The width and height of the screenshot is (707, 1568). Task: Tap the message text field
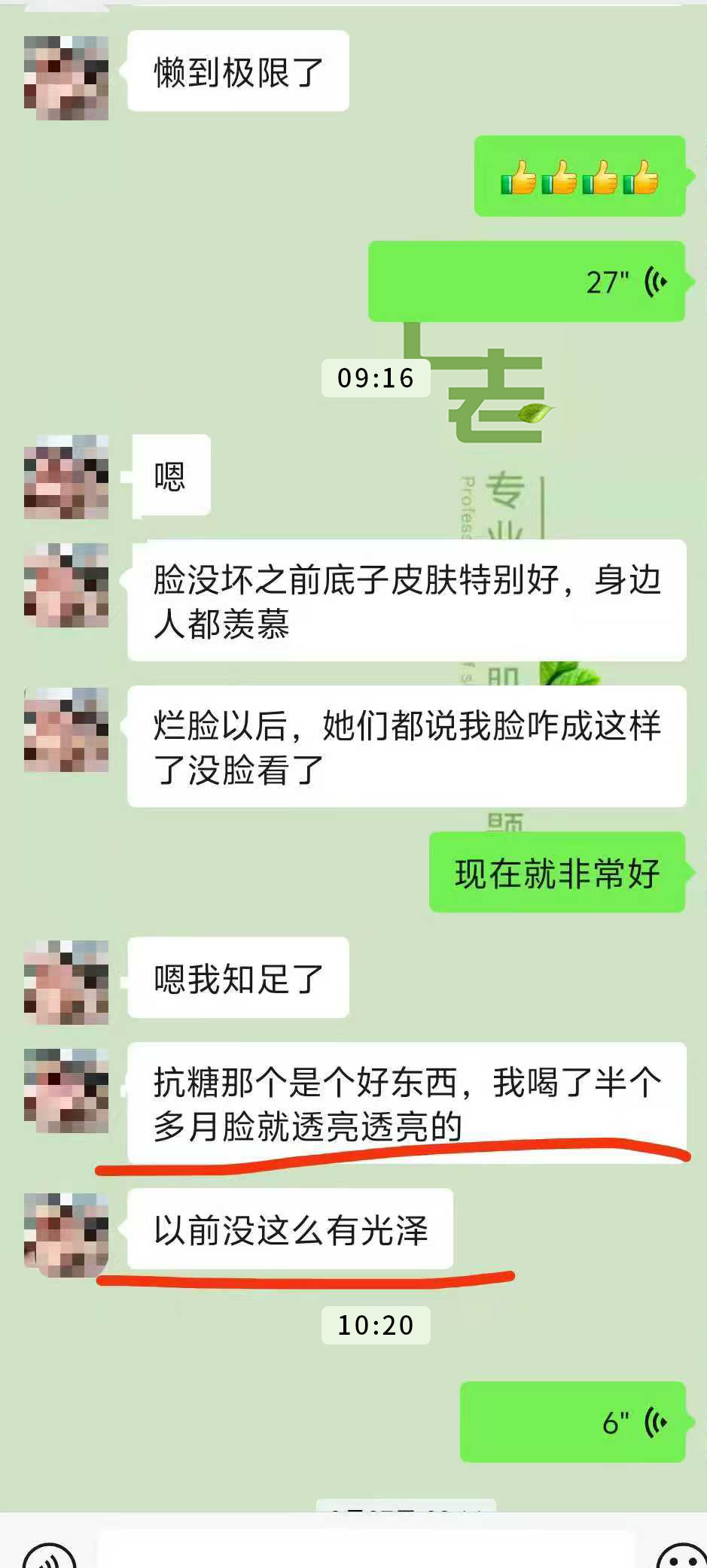[x=366, y=1551]
